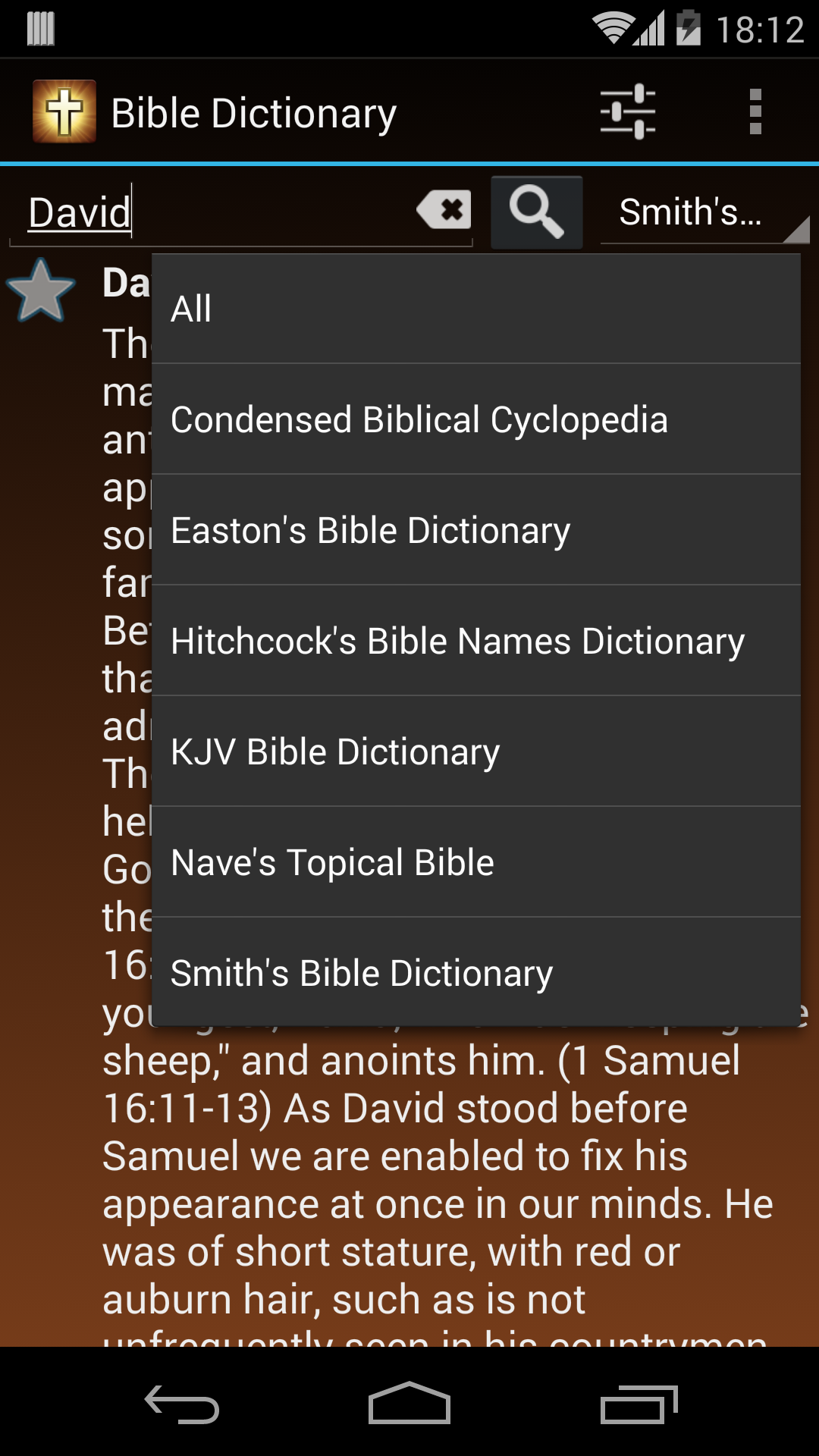Open the overflow menu icon

(x=755, y=111)
